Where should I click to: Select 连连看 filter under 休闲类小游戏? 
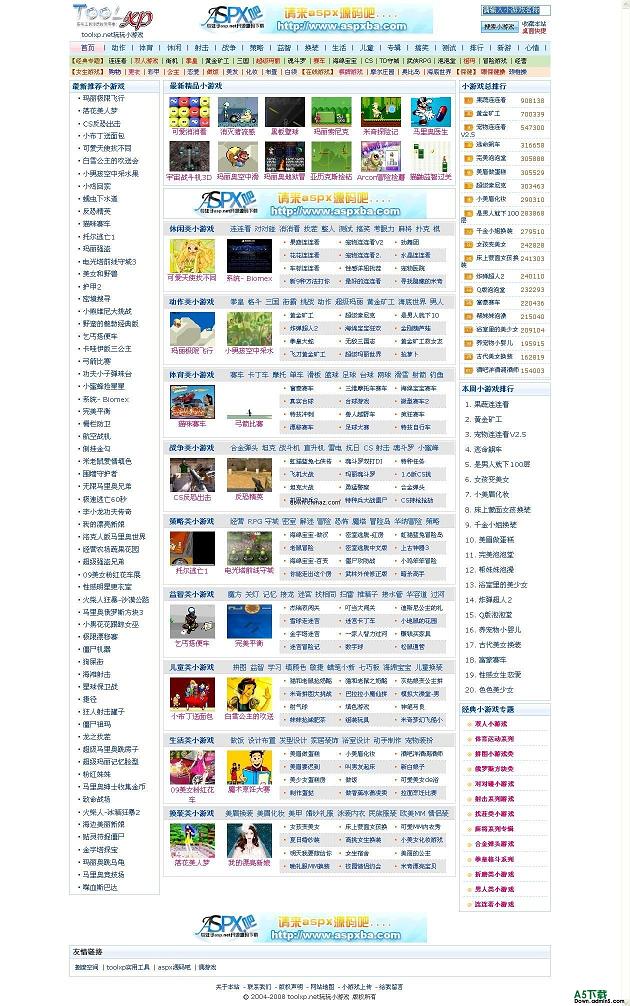[x=240, y=229]
